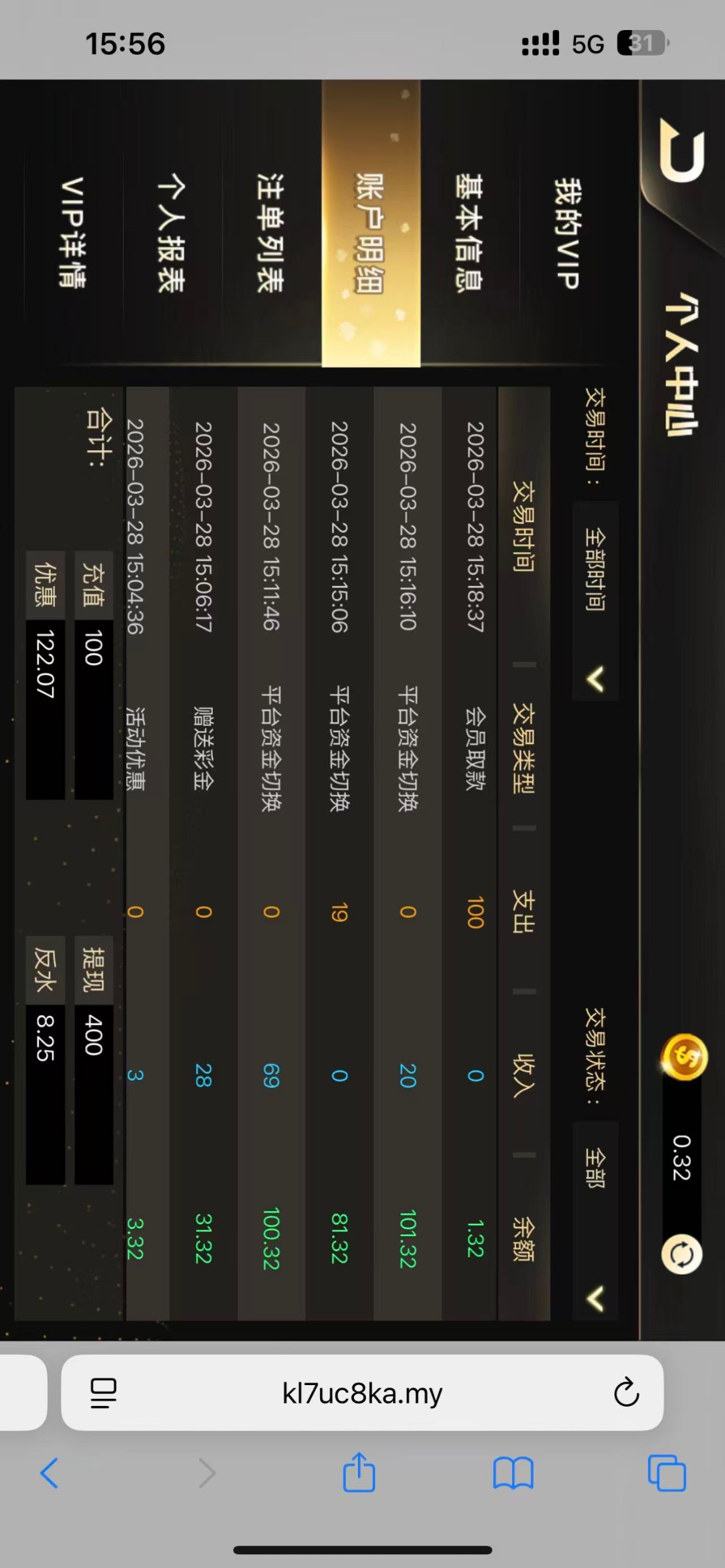Open the browser bookmarks
725x1568 pixels.
(x=513, y=1473)
